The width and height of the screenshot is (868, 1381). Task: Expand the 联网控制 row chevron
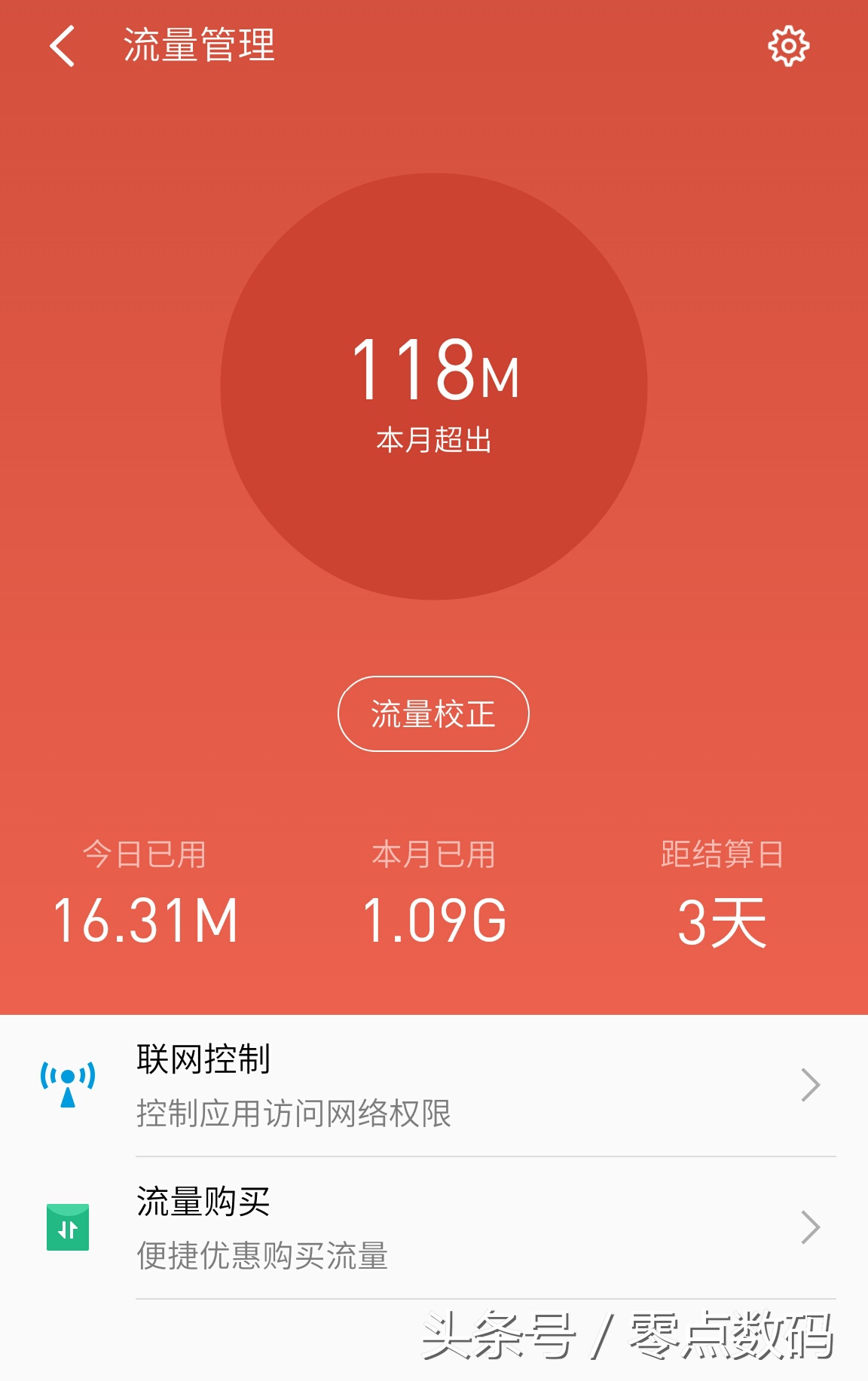point(810,1083)
